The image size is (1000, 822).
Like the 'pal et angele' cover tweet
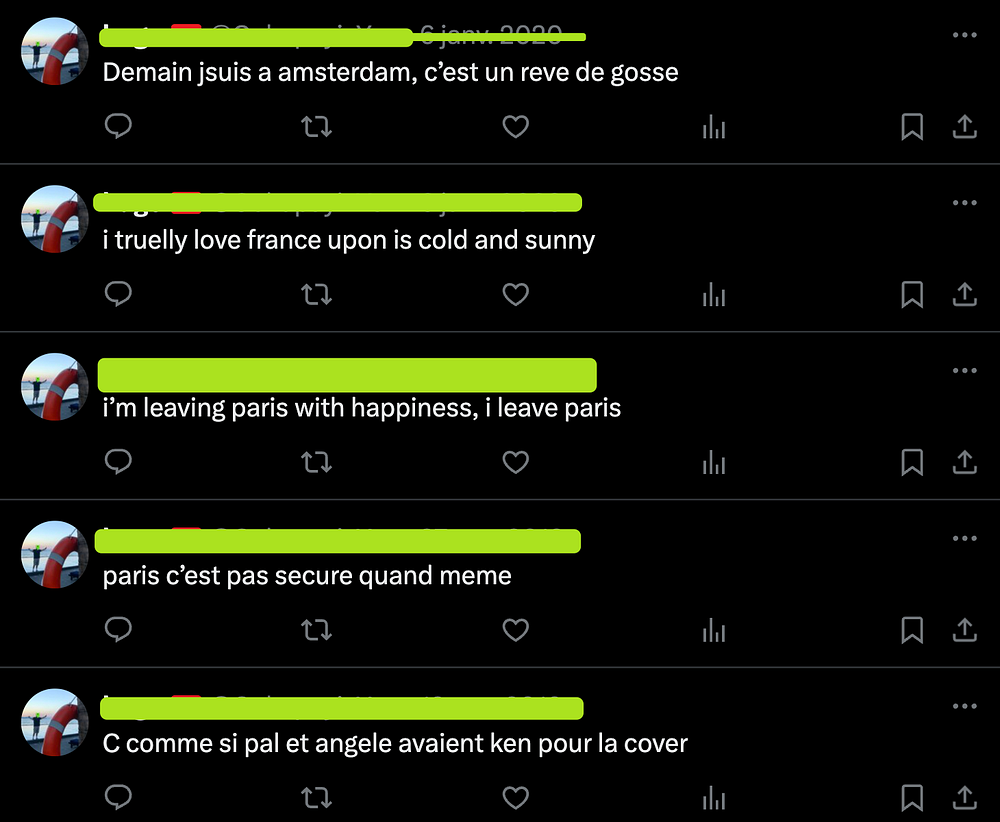pos(515,797)
